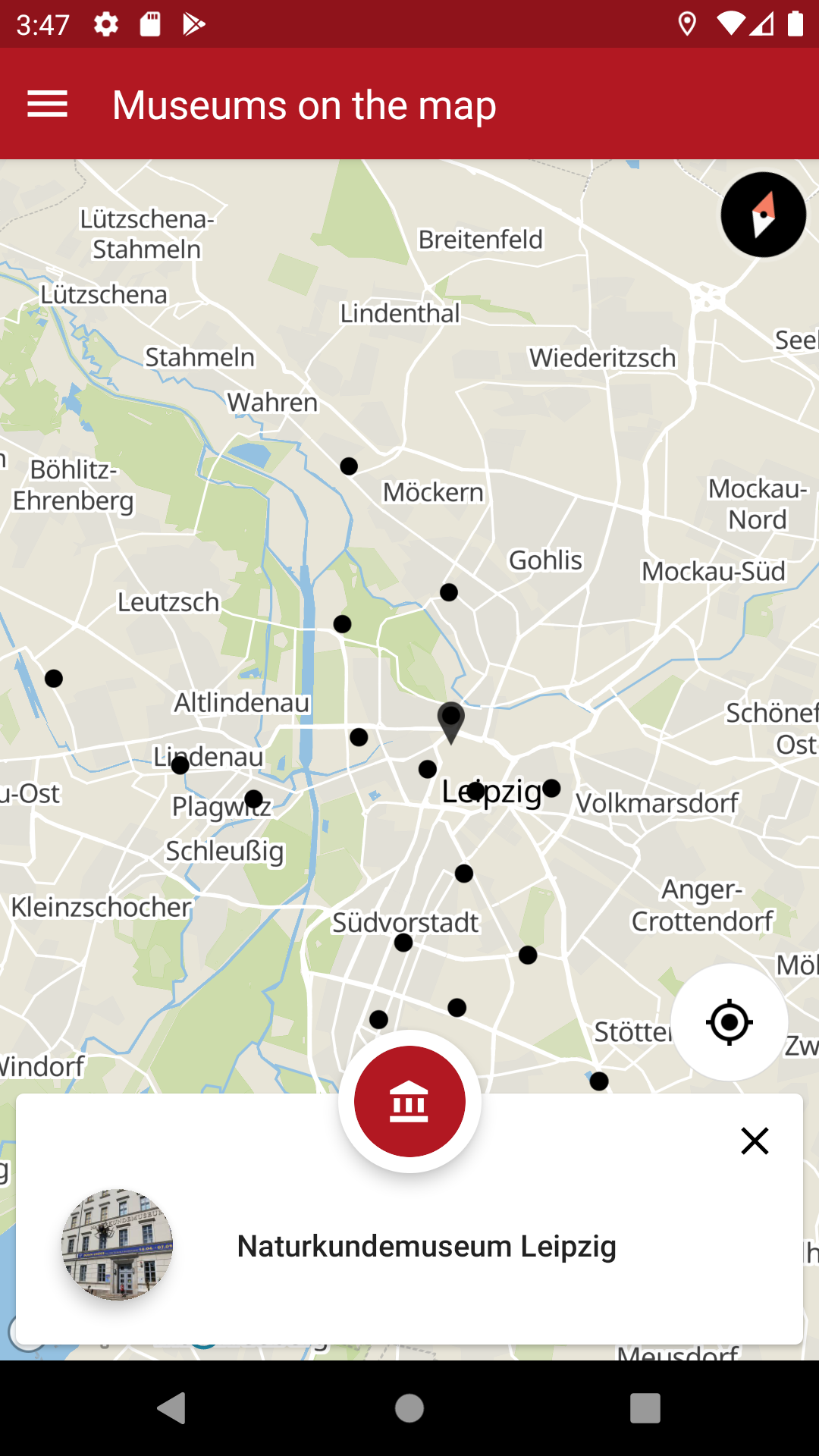Open the hamburger navigation drawer menu
Viewport: 819px width, 1456px height.
[47, 105]
